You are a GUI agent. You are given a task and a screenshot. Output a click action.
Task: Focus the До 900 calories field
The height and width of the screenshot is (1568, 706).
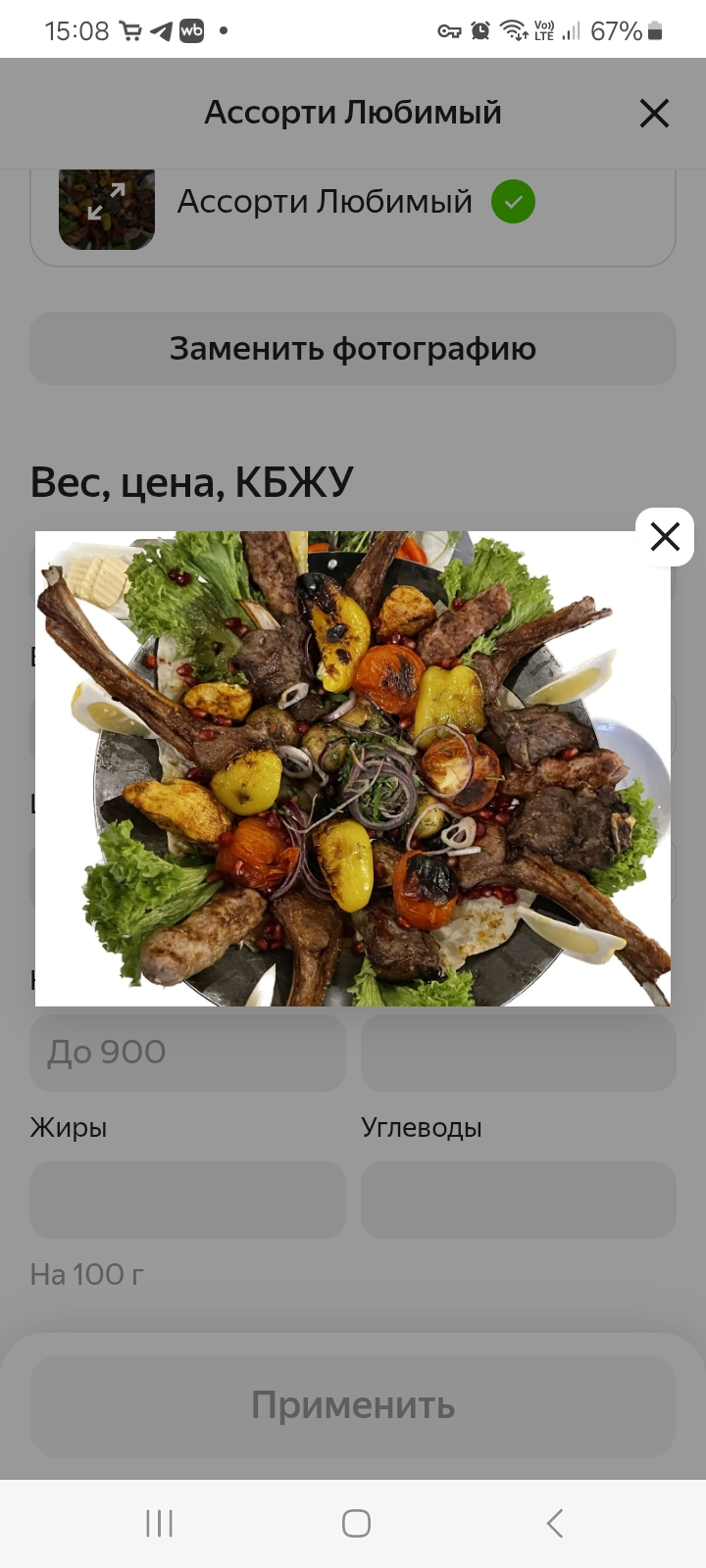pyautogui.click(x=187, y=1053)
